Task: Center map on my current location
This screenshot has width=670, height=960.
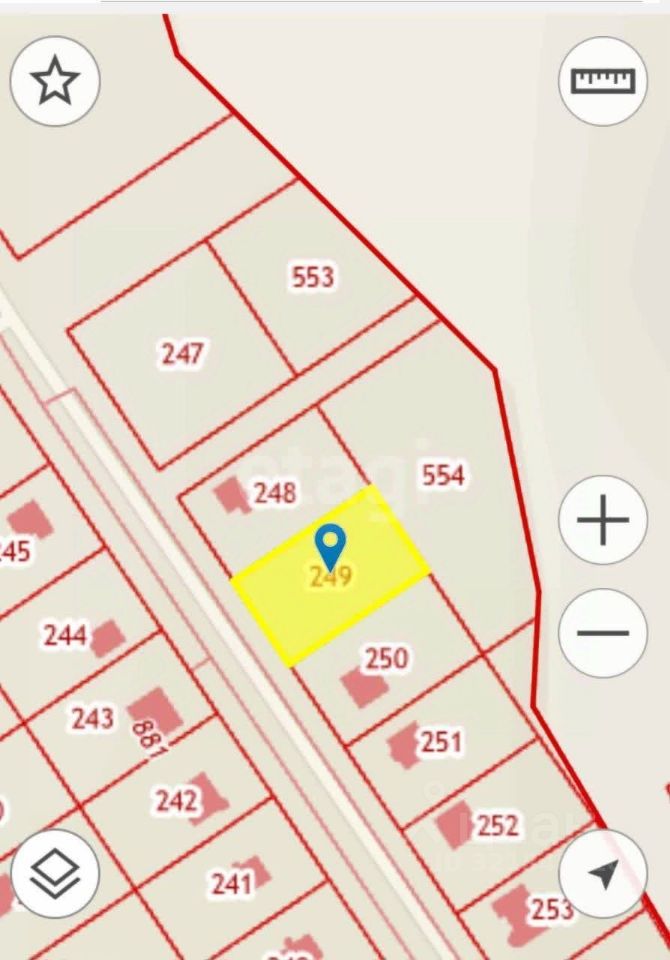Action: pyautogui.click(x=603, y=874)
